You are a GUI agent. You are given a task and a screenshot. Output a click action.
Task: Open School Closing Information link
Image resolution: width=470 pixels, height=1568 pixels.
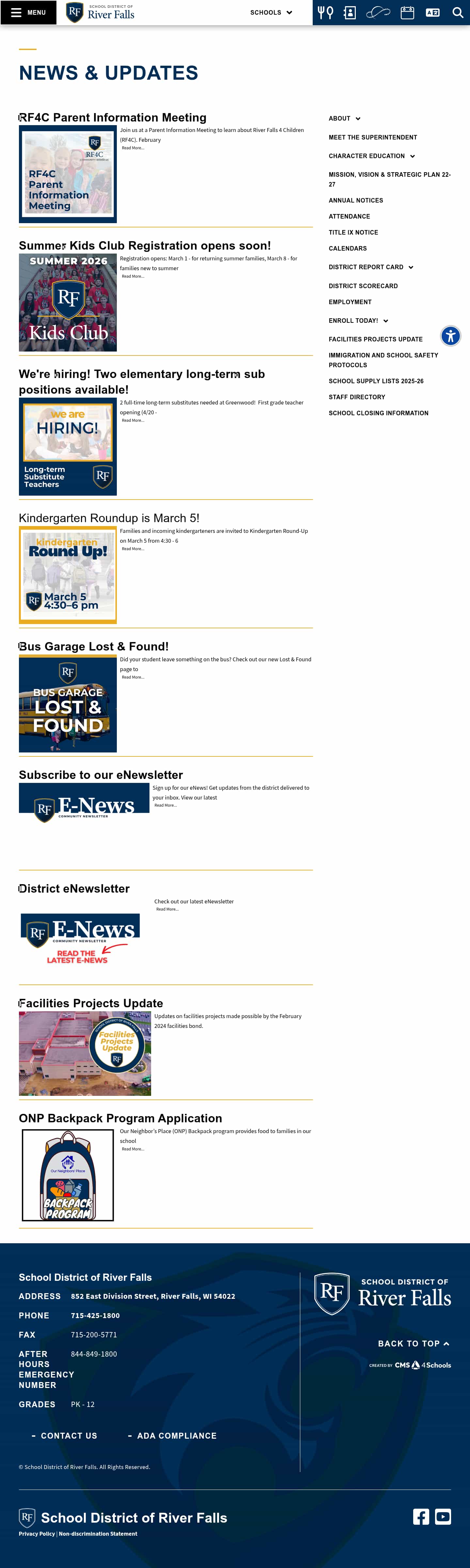click(x=378, y=413)
